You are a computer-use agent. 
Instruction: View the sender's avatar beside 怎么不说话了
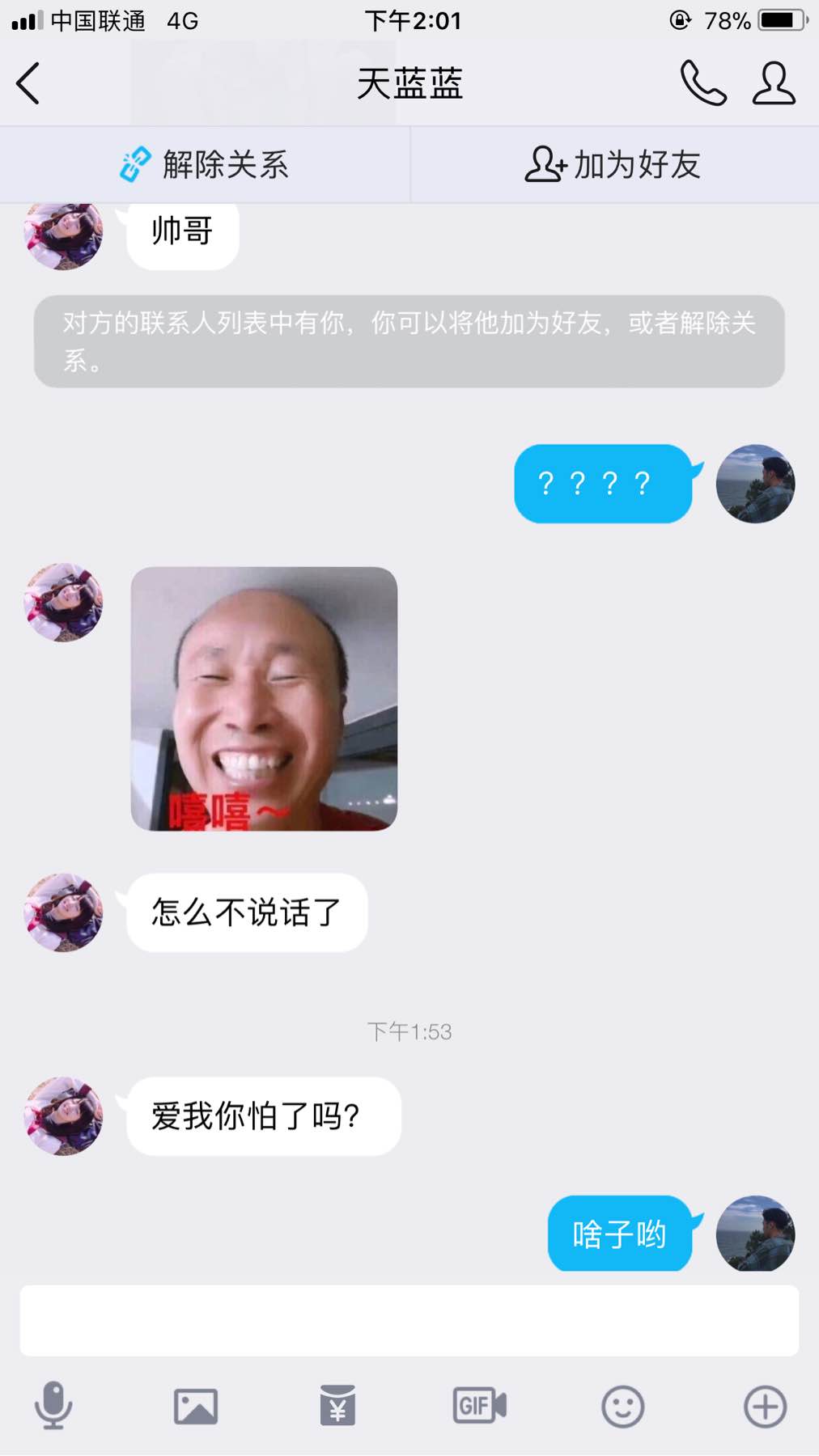coord(64,912)
